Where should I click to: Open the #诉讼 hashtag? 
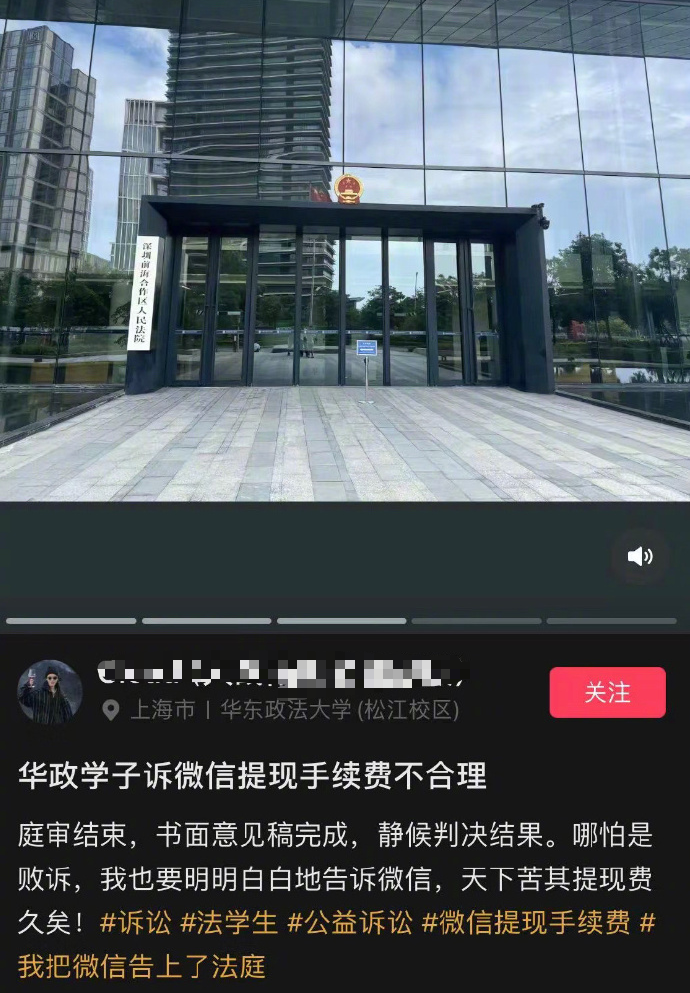[136, 923]
